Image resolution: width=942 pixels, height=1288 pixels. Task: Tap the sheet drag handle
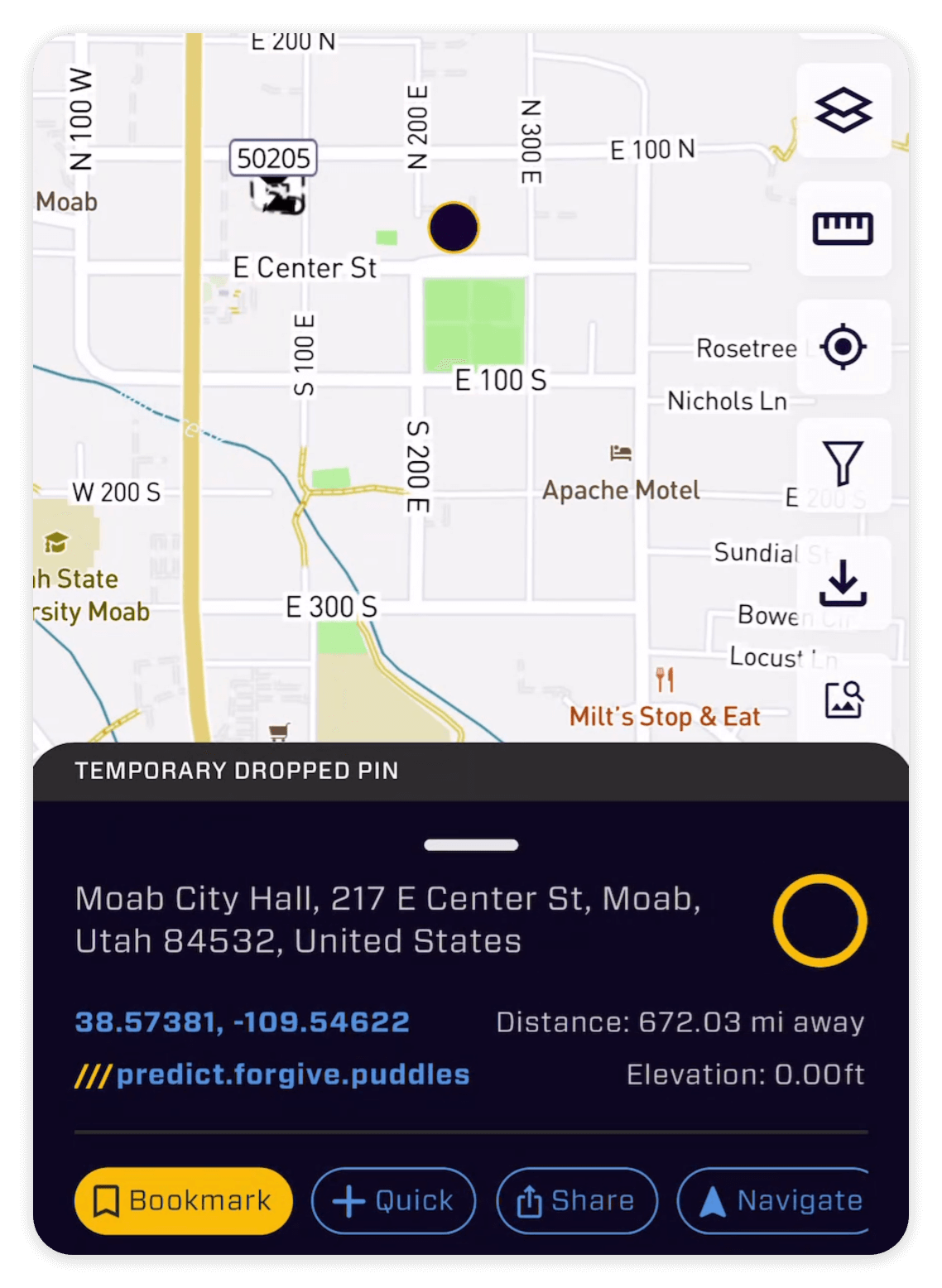tap(471, 845)
